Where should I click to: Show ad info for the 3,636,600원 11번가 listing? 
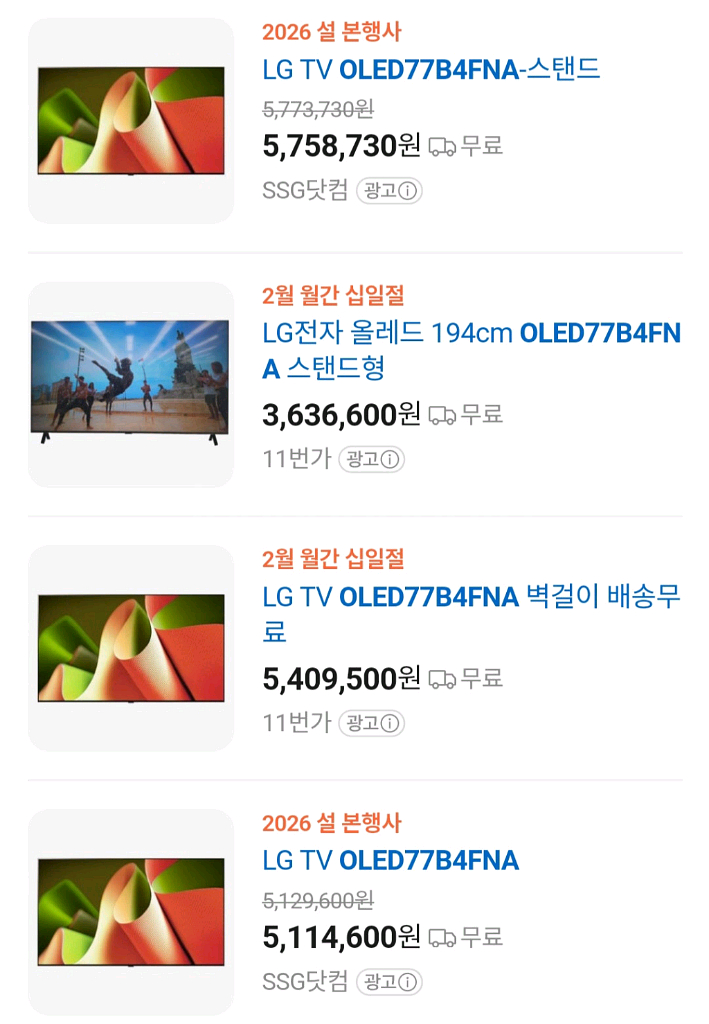(372, 459)
